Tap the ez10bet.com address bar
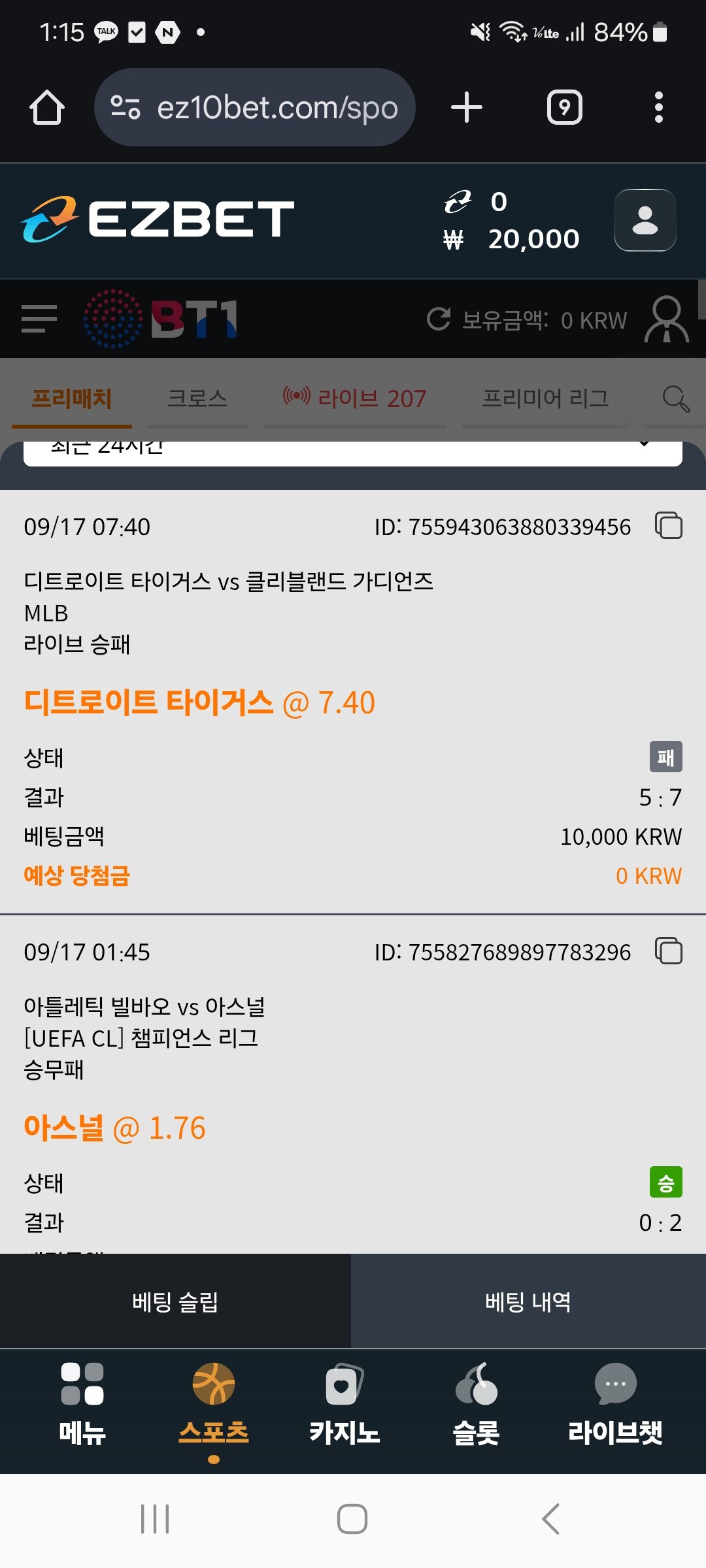 pos(255,107)
